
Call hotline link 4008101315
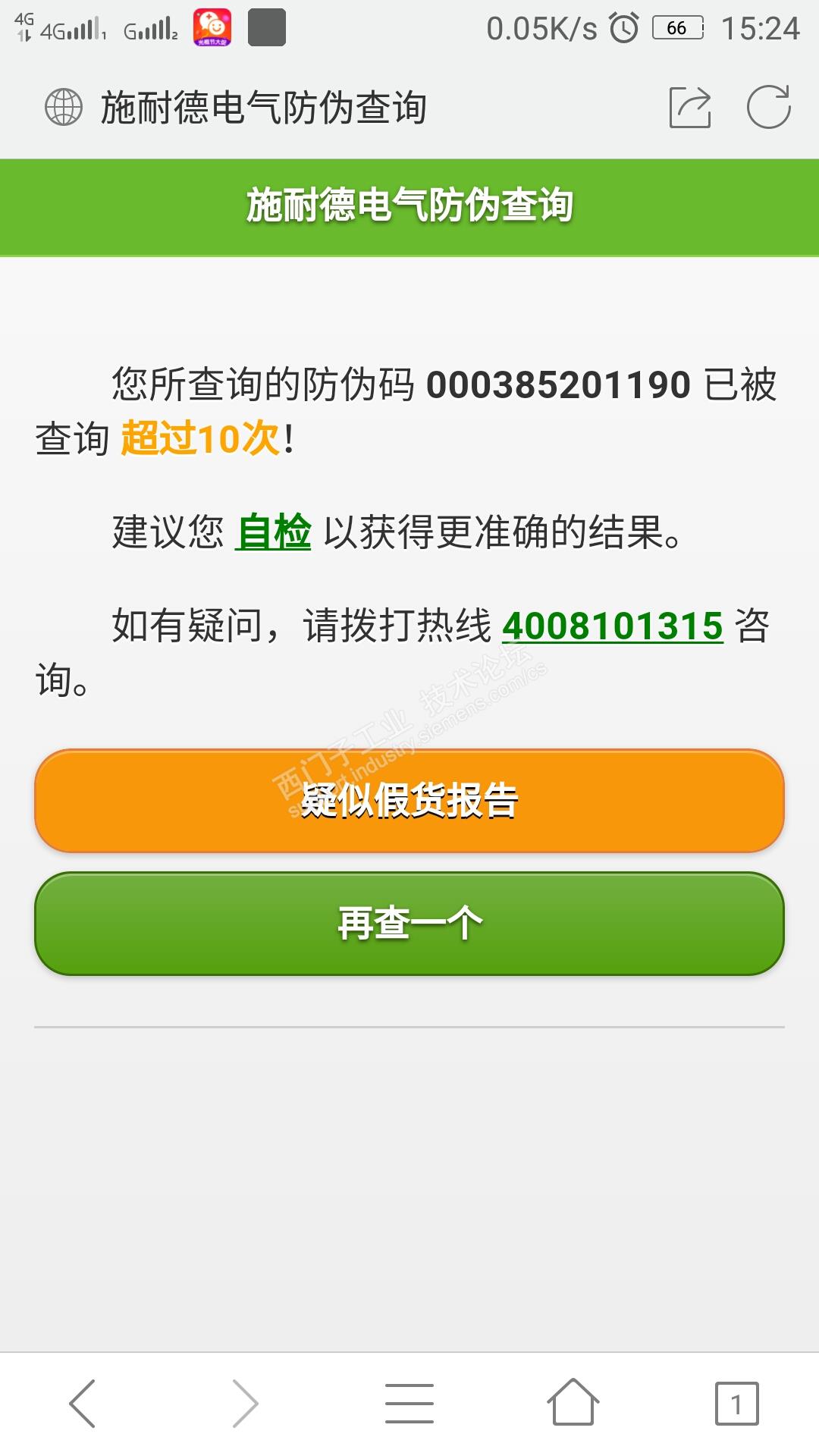(613, 626)
